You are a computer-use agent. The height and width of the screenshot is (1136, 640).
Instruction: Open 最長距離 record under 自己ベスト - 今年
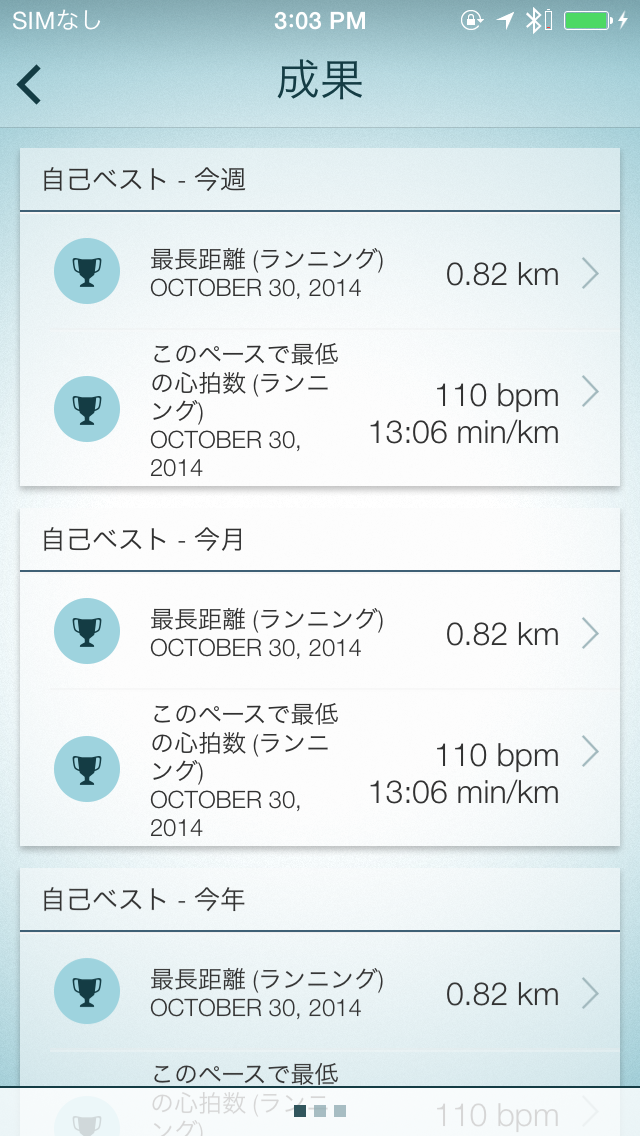320,991
